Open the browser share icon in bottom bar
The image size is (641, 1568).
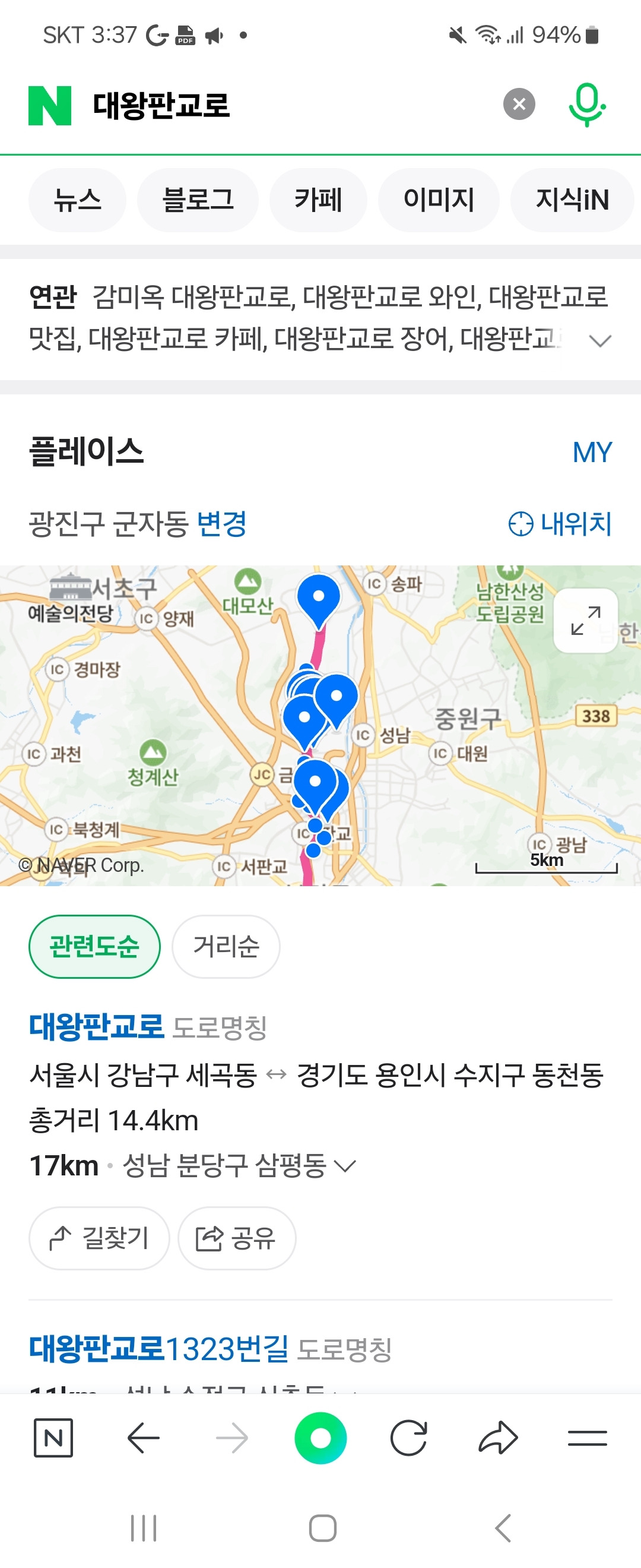click(x=499, y=1438)
